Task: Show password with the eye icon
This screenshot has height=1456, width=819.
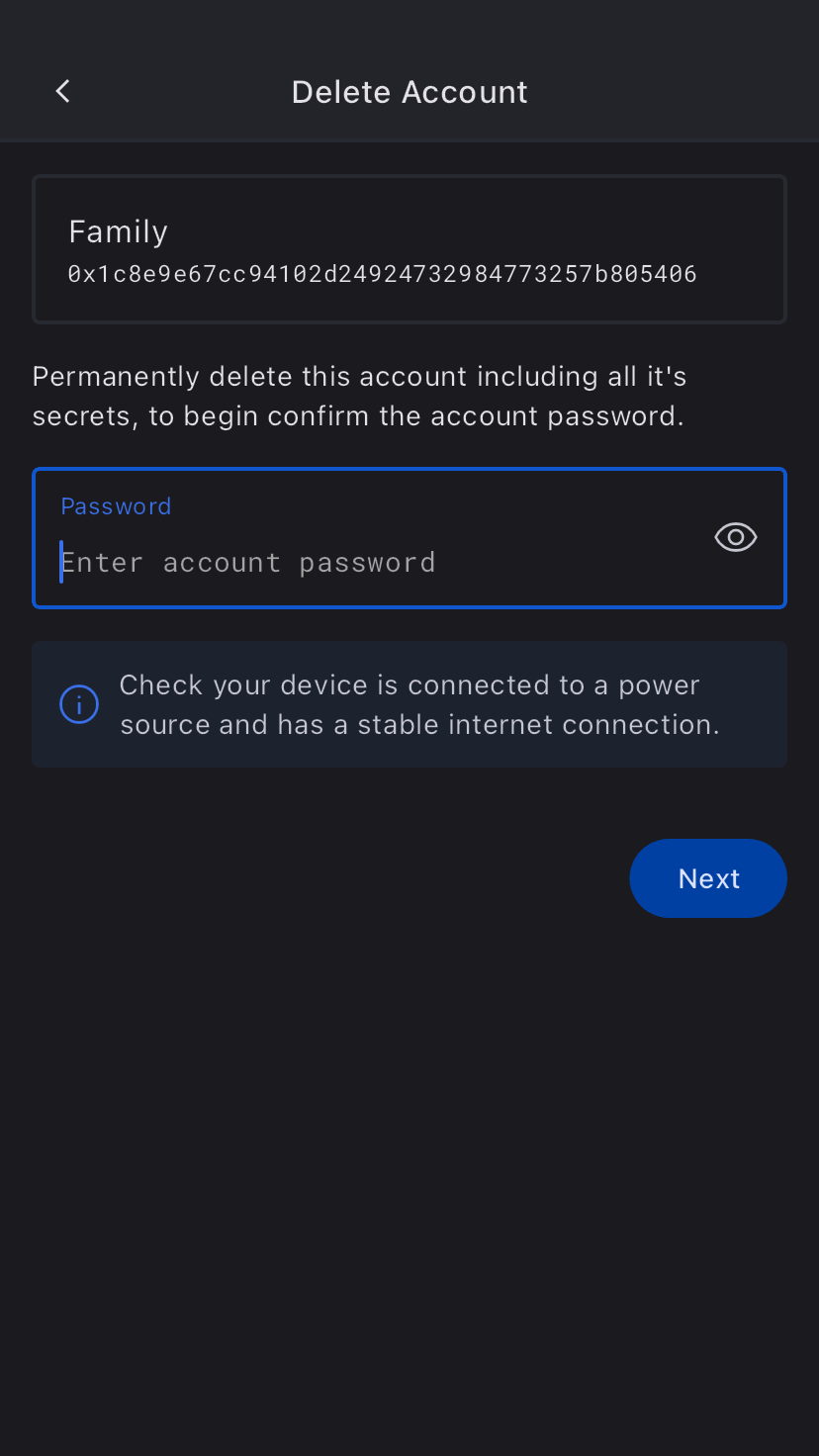Action: tap(735, 537)
